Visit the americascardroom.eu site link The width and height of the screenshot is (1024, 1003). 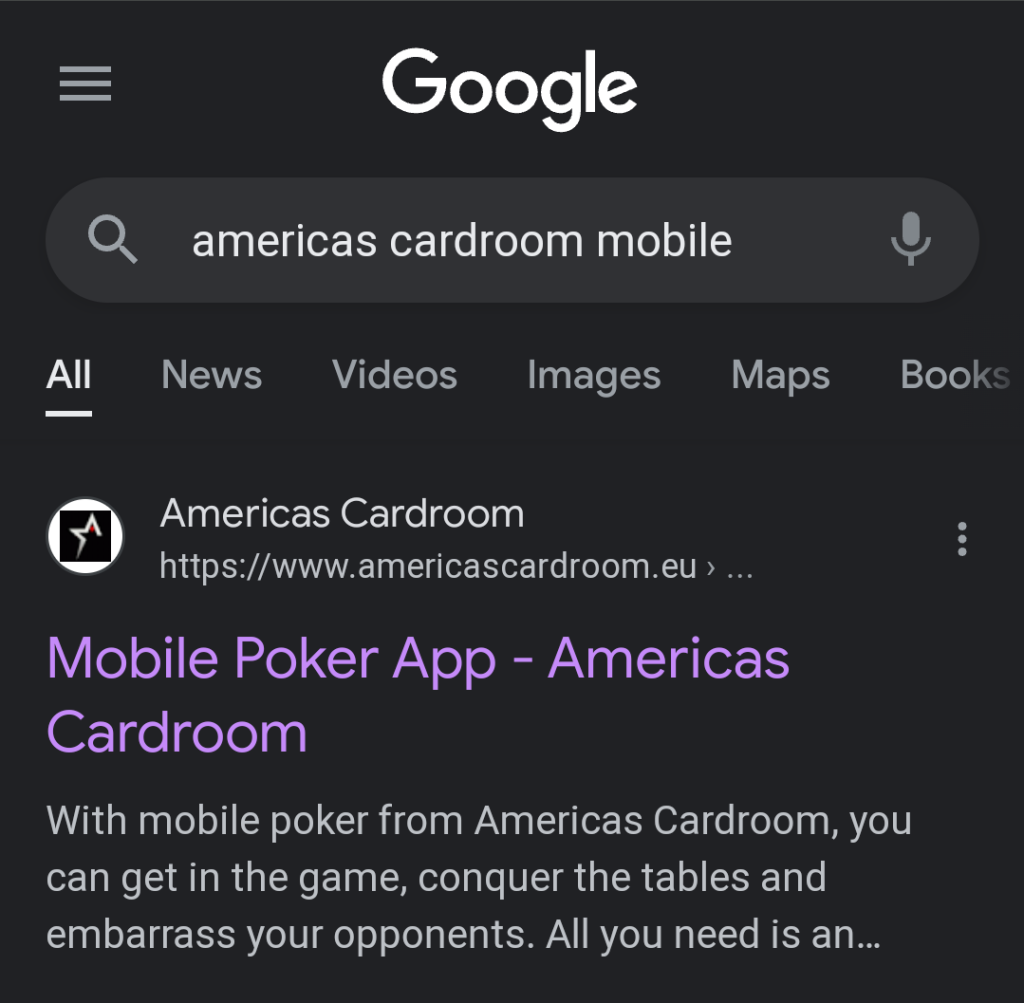(428, 567)
